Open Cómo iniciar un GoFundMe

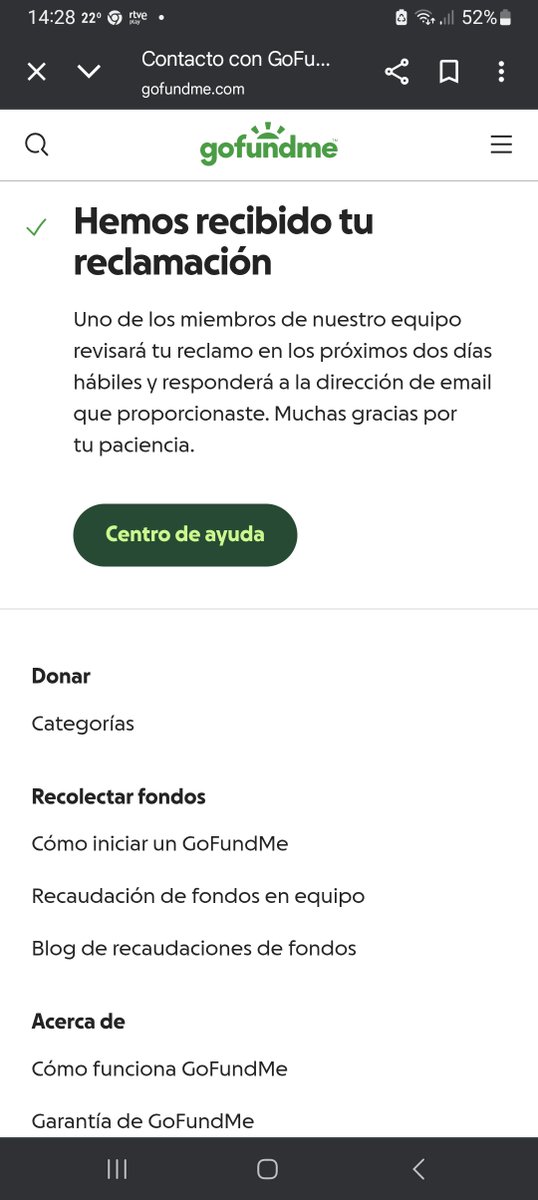coord(160,843)
